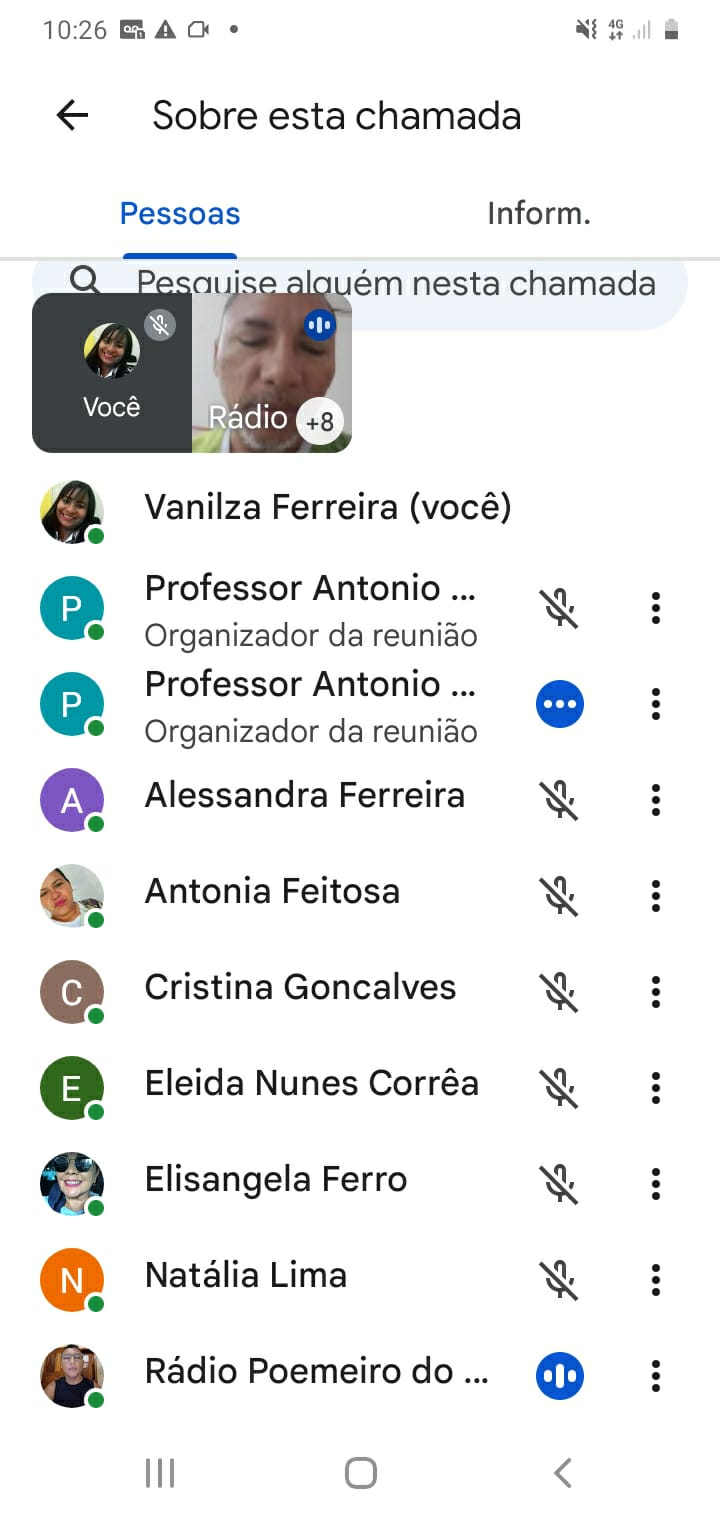The height and width of the screenshot is (1520, 720).
Task: Mute Rádio Poemeiro via the speaking indicator
Action: coord(560,1376)
